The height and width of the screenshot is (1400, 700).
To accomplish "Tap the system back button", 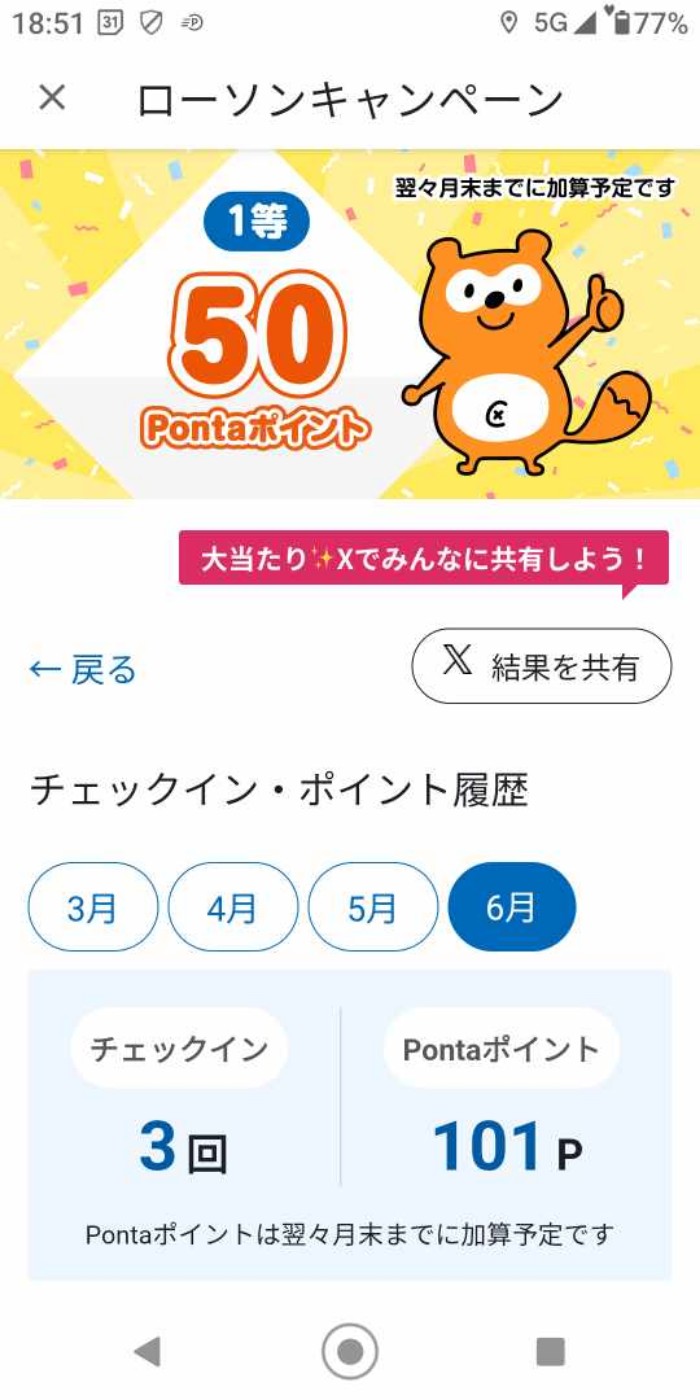I will [147, 1351].
